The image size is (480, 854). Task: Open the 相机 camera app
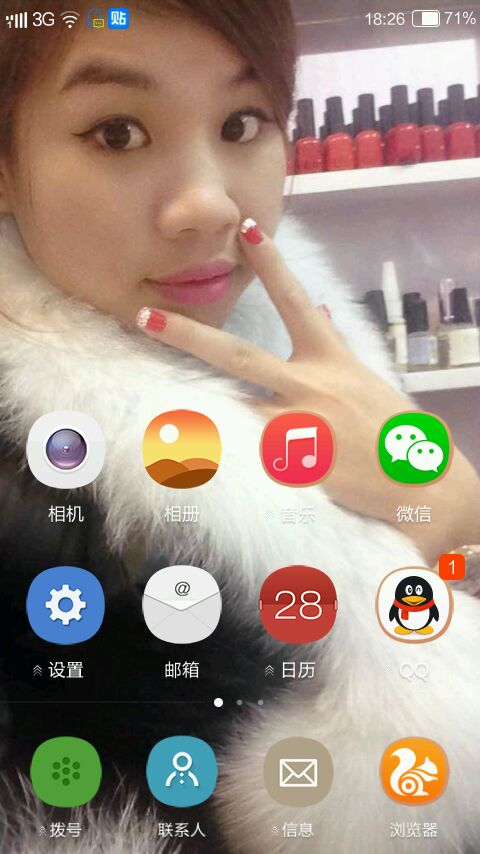coord(66,449)
